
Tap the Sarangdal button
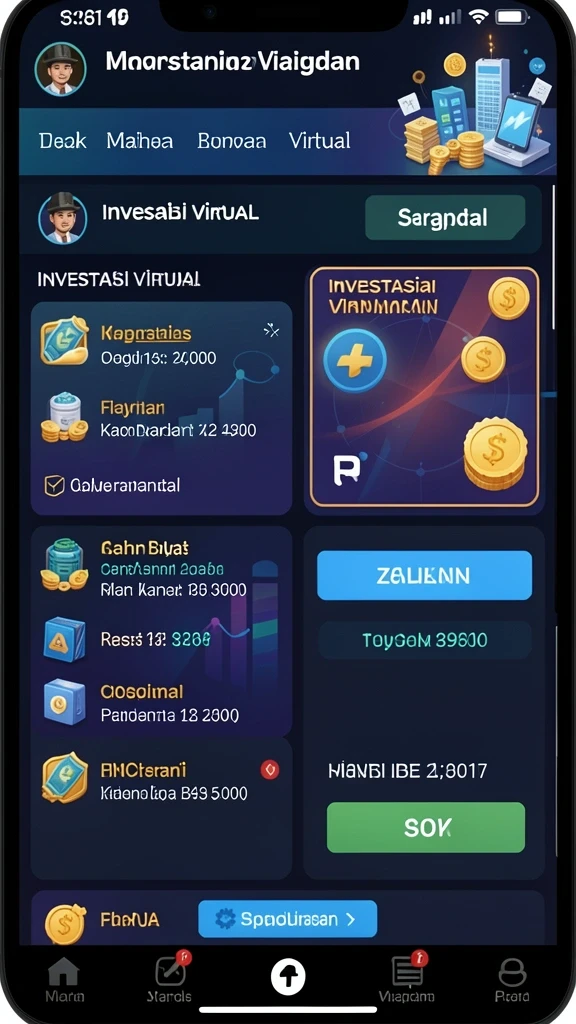point(445,217)
